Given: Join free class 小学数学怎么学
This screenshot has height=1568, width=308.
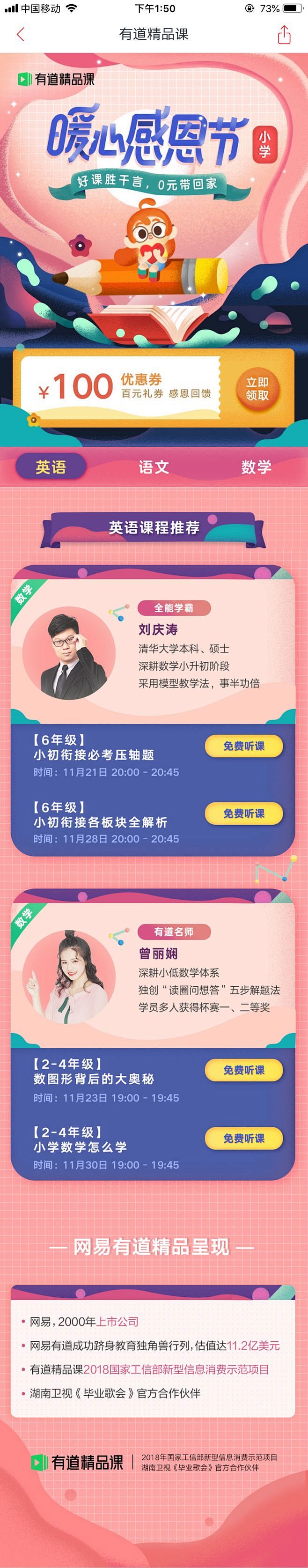Looking at the screenshot, I should [x=243, y=1138].
